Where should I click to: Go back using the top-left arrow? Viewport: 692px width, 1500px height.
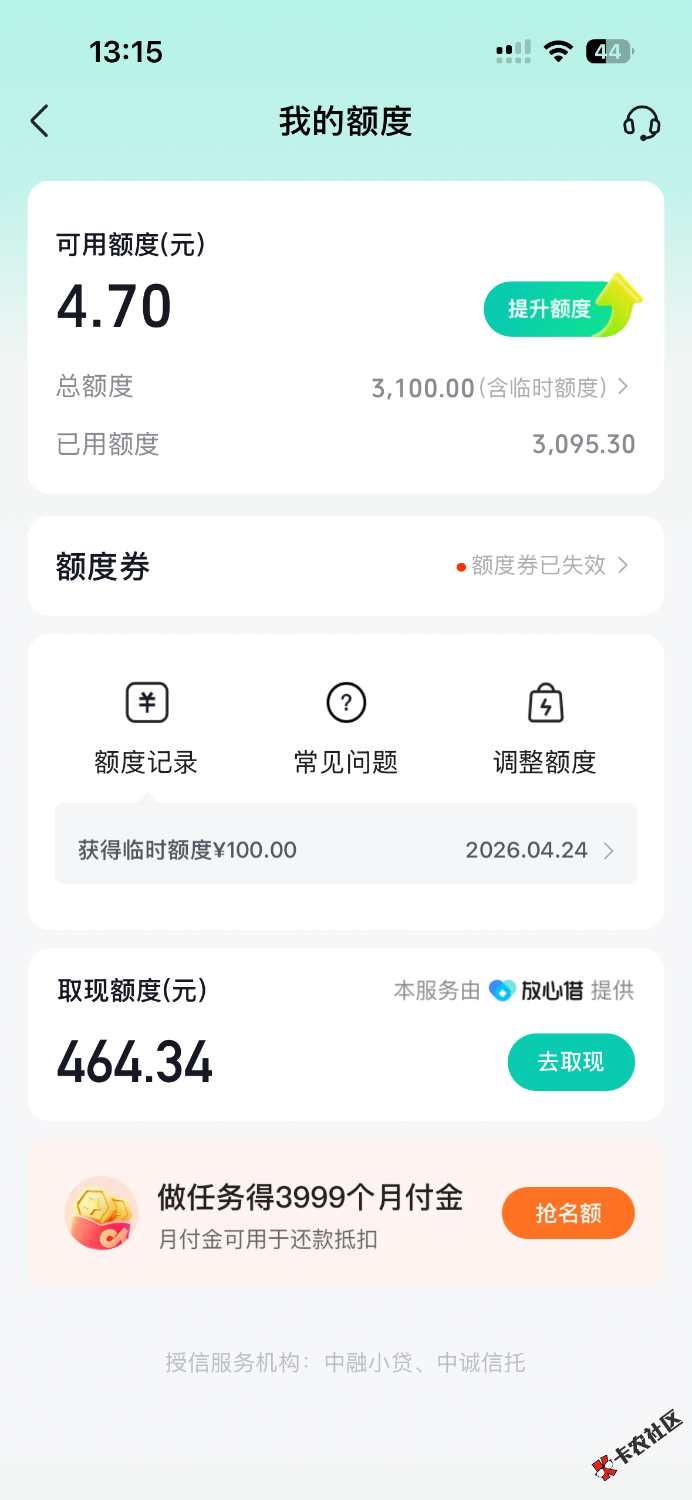pos(40,122)
